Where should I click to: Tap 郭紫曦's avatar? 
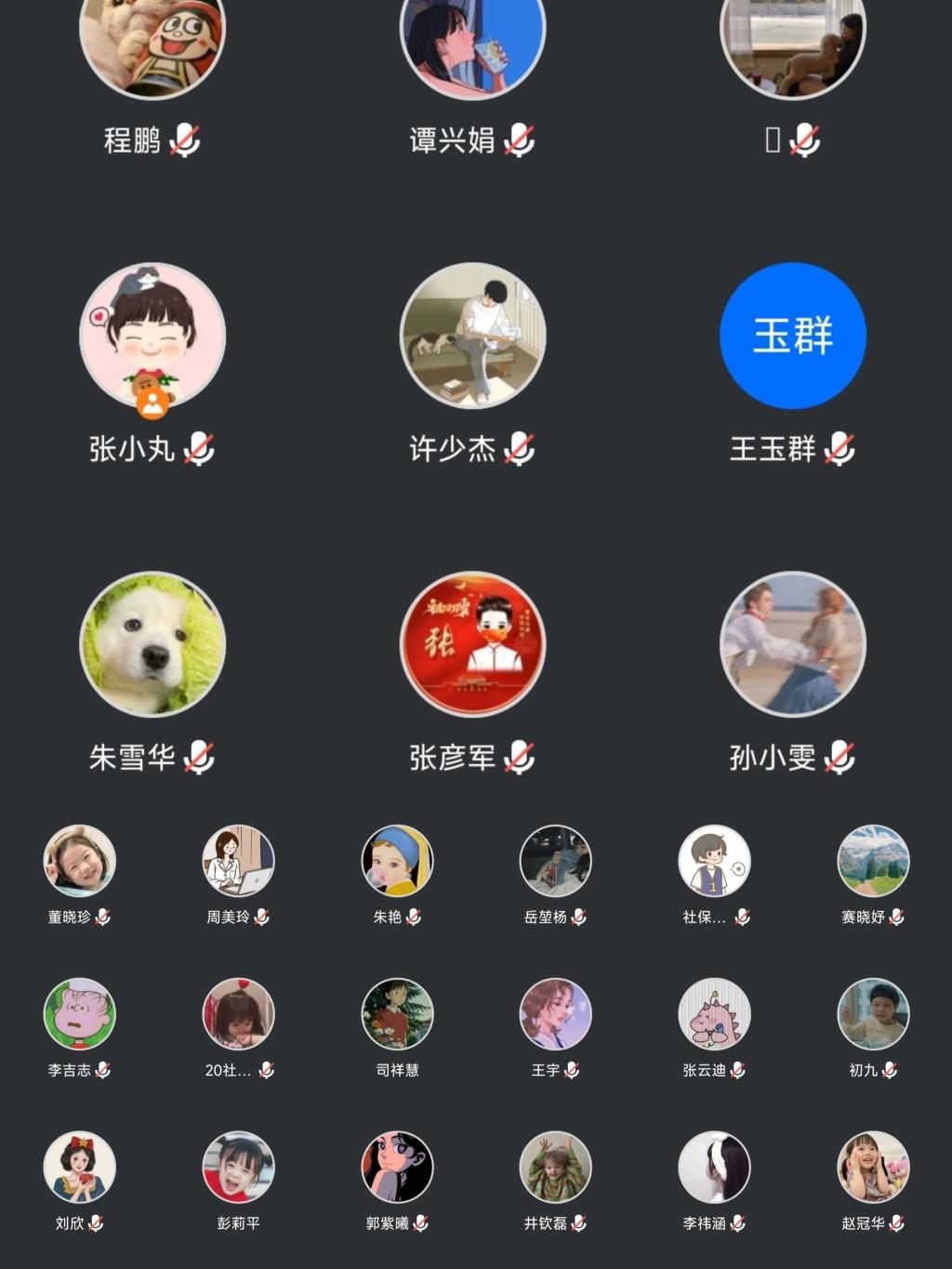[397, 1168]
